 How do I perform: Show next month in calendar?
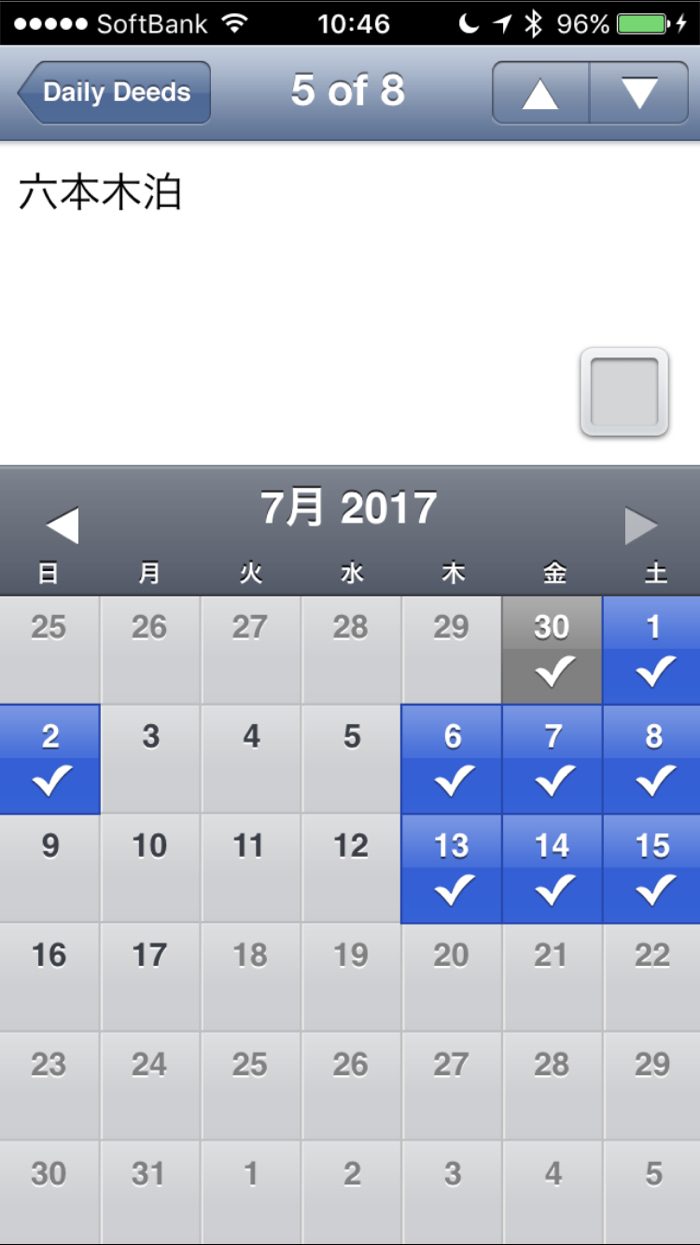coord(641,525)
